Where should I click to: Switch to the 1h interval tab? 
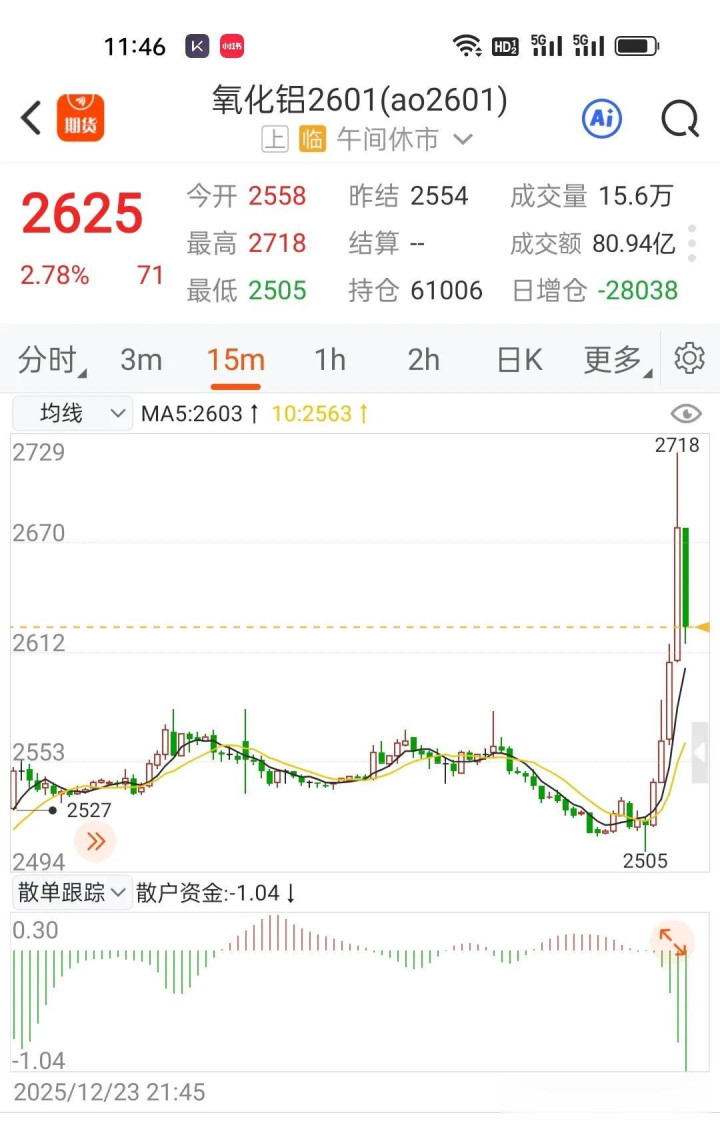(330, 360)
